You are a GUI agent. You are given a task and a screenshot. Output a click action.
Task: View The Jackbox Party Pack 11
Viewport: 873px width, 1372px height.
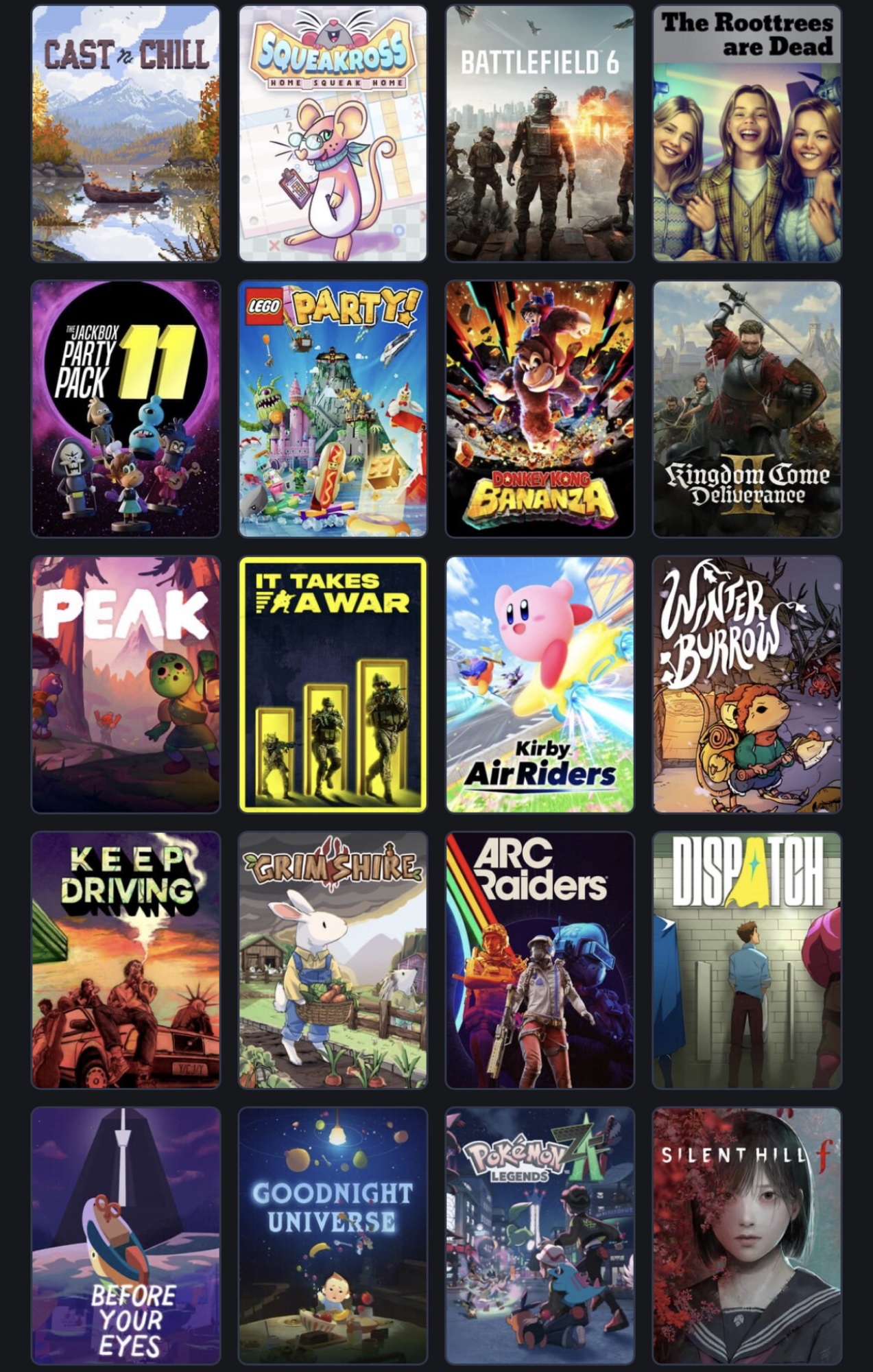coord(125,409)
